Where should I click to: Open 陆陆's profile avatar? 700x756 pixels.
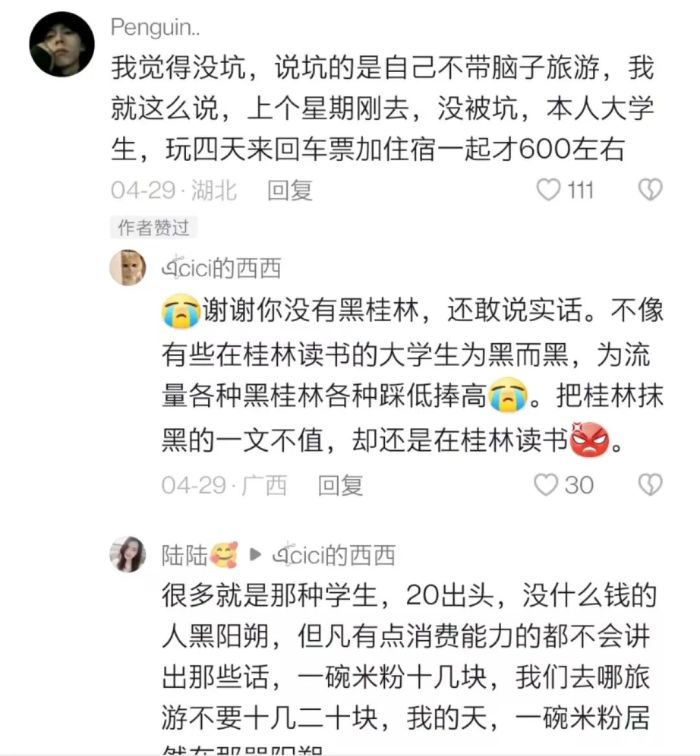point(127,554)
